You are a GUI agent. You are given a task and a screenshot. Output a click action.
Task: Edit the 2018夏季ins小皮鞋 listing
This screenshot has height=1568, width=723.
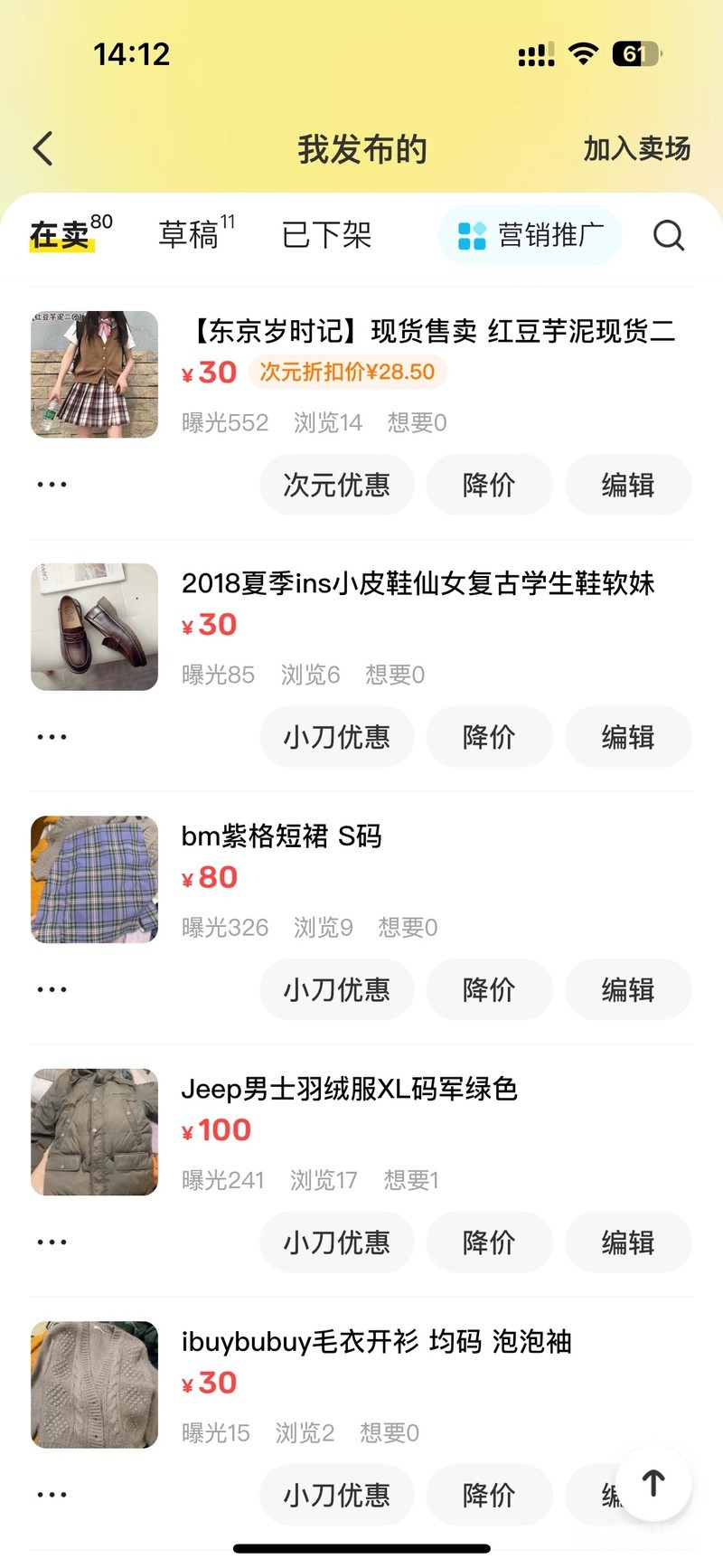[628, 737]
